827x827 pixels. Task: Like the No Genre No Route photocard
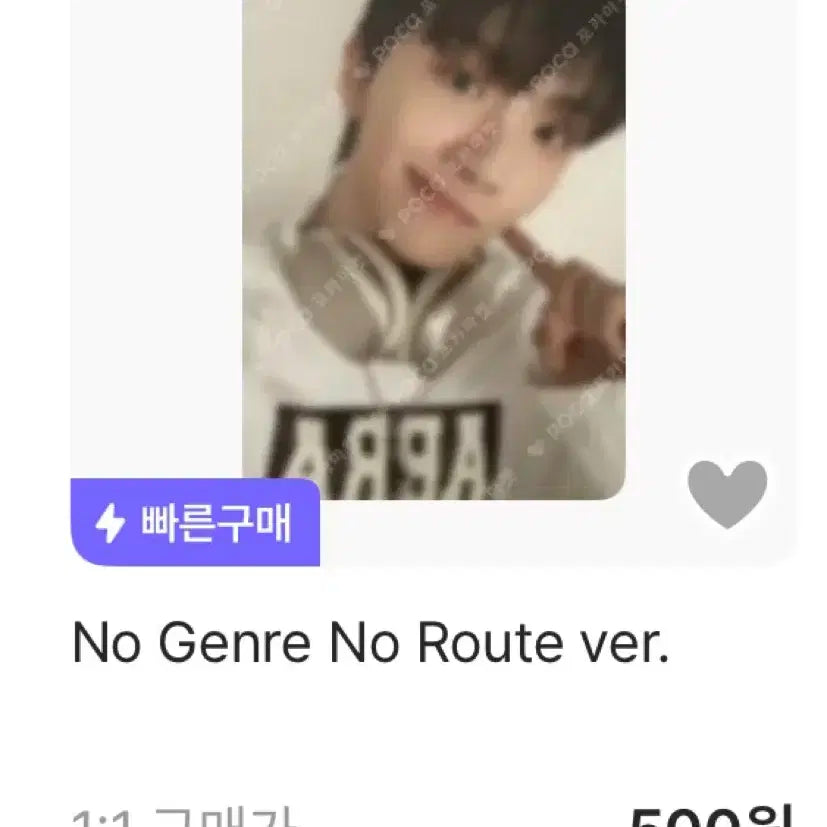click(728, 494)
